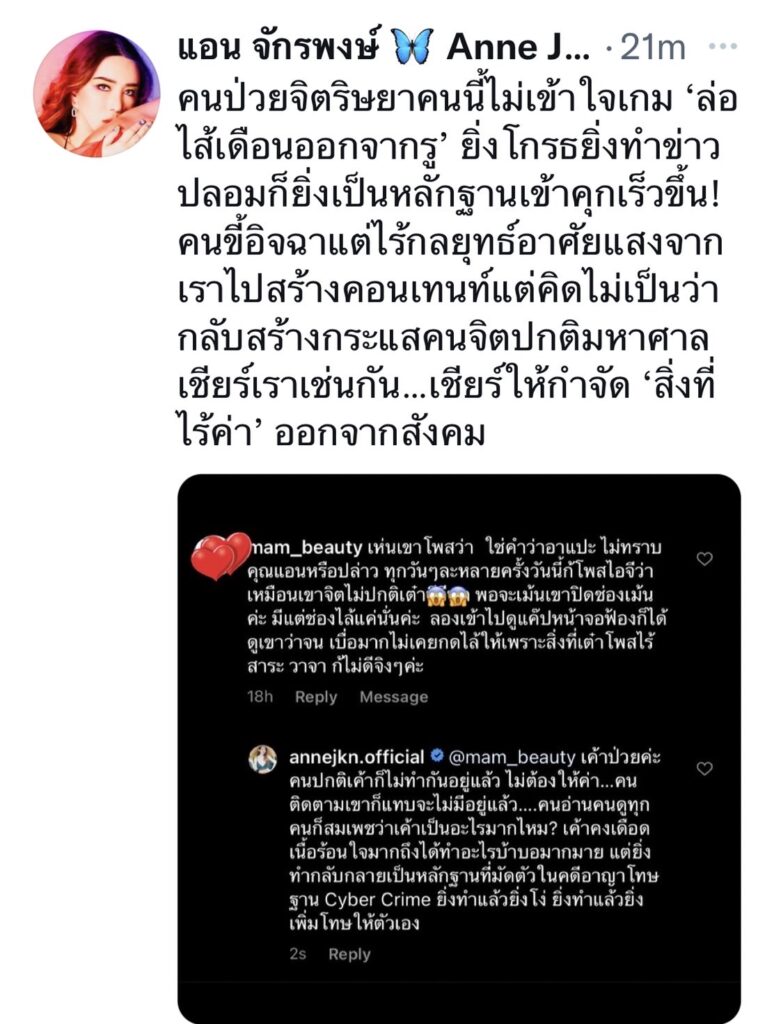Open Anne Jakrajutatip's profile avatar
Image resolution: width=774 pixels, height=1024 pixels.
pos(96,93)
